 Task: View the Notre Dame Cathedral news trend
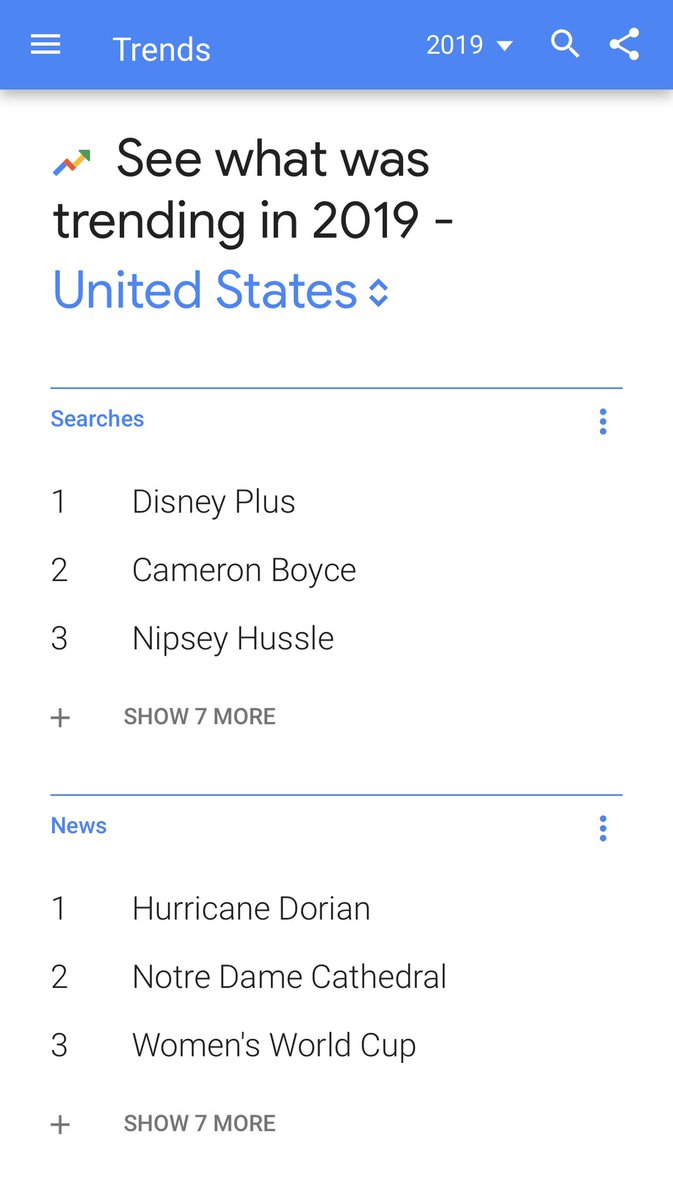[289, 976]
